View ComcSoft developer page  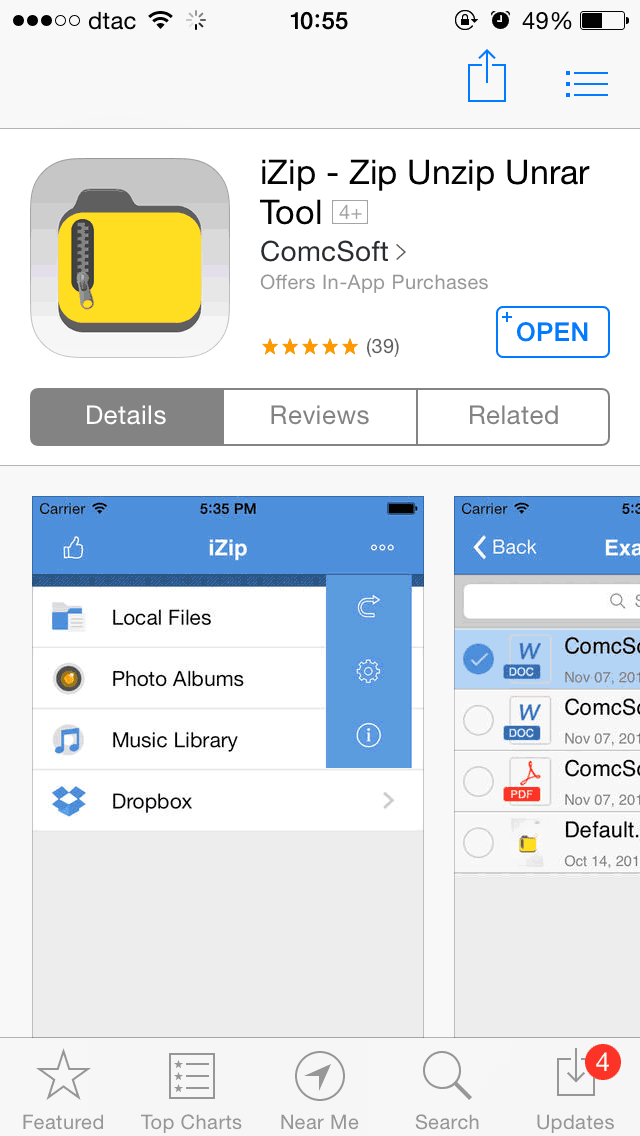(x=333, y=250)
